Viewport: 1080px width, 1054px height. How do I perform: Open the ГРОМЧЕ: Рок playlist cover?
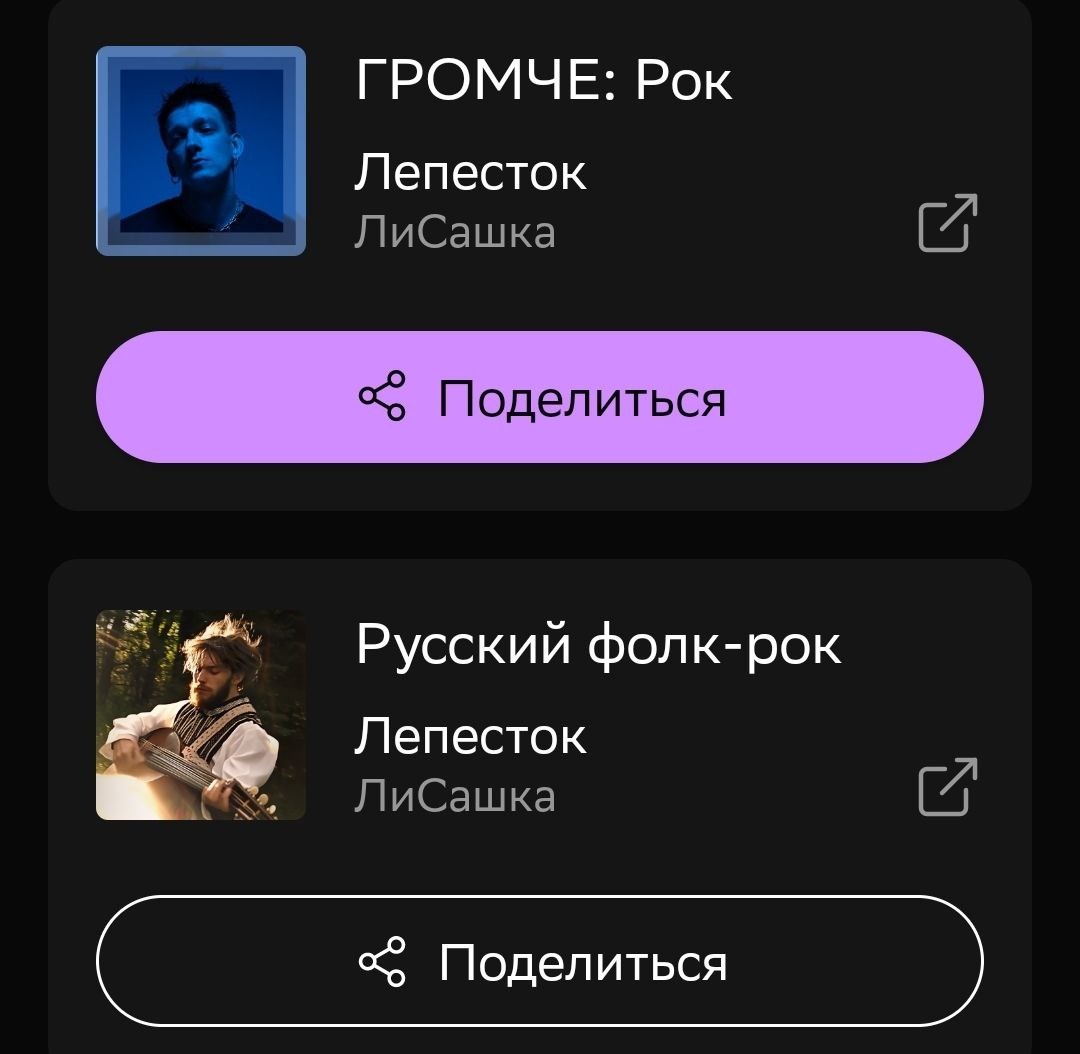[201, 151]
